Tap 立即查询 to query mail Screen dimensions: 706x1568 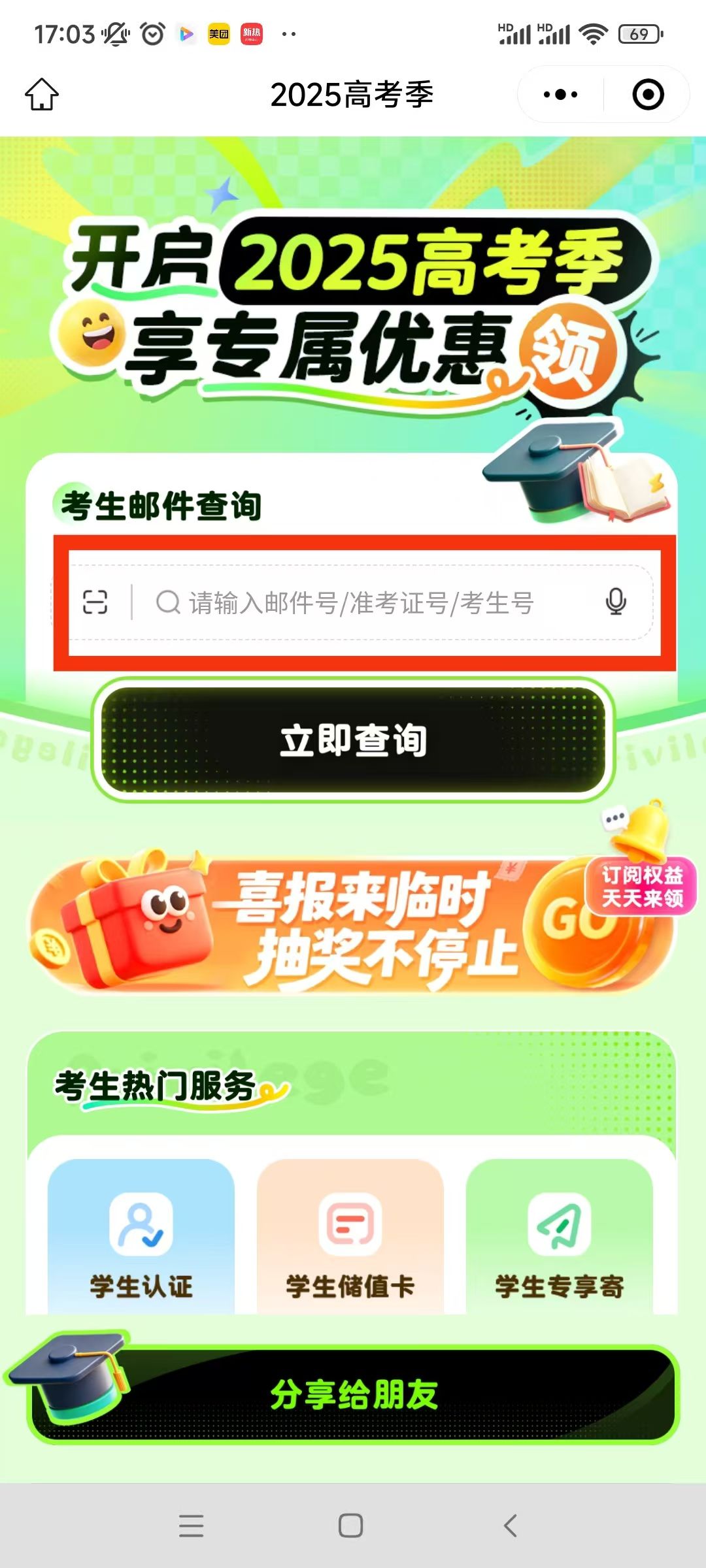point(353,740)
